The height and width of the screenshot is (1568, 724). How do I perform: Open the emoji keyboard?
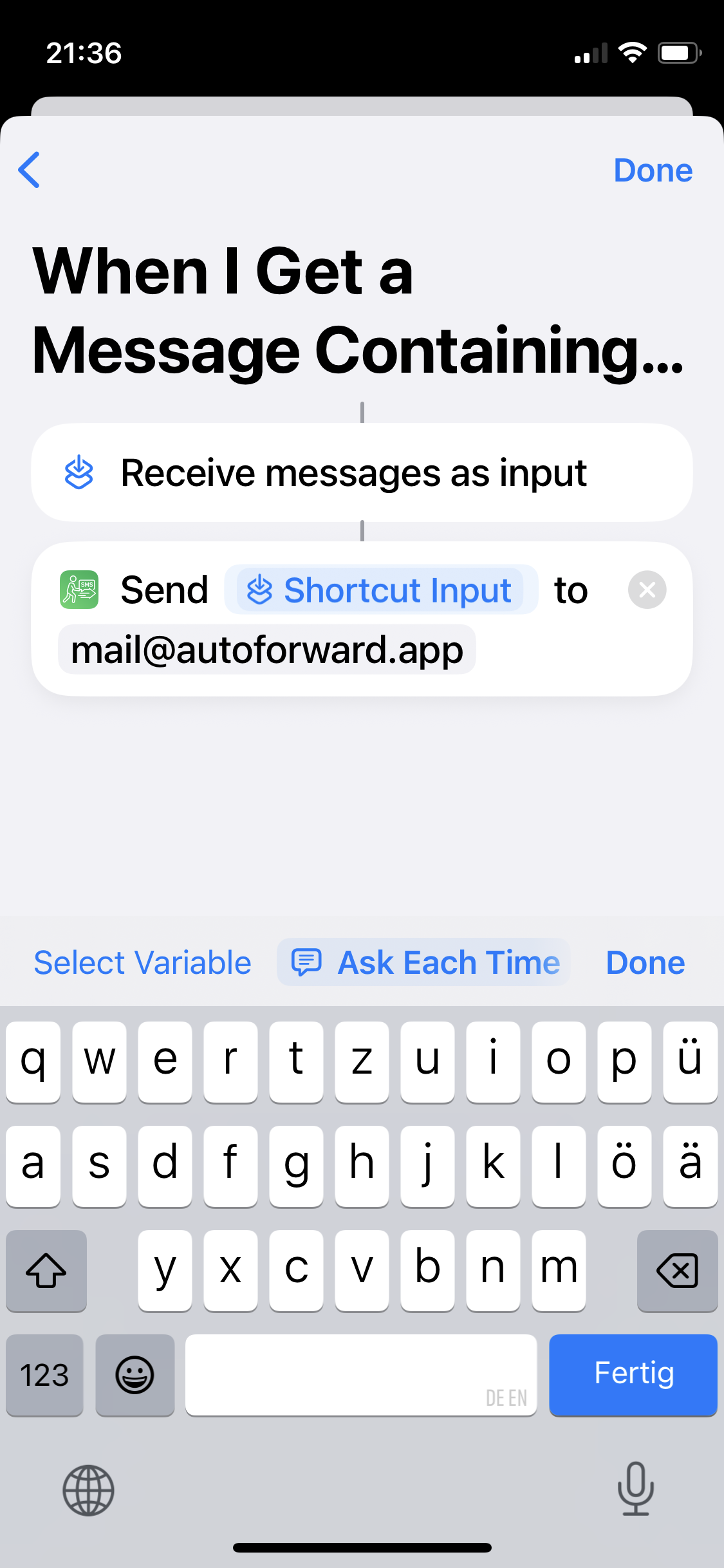(x=135, y=1375)
